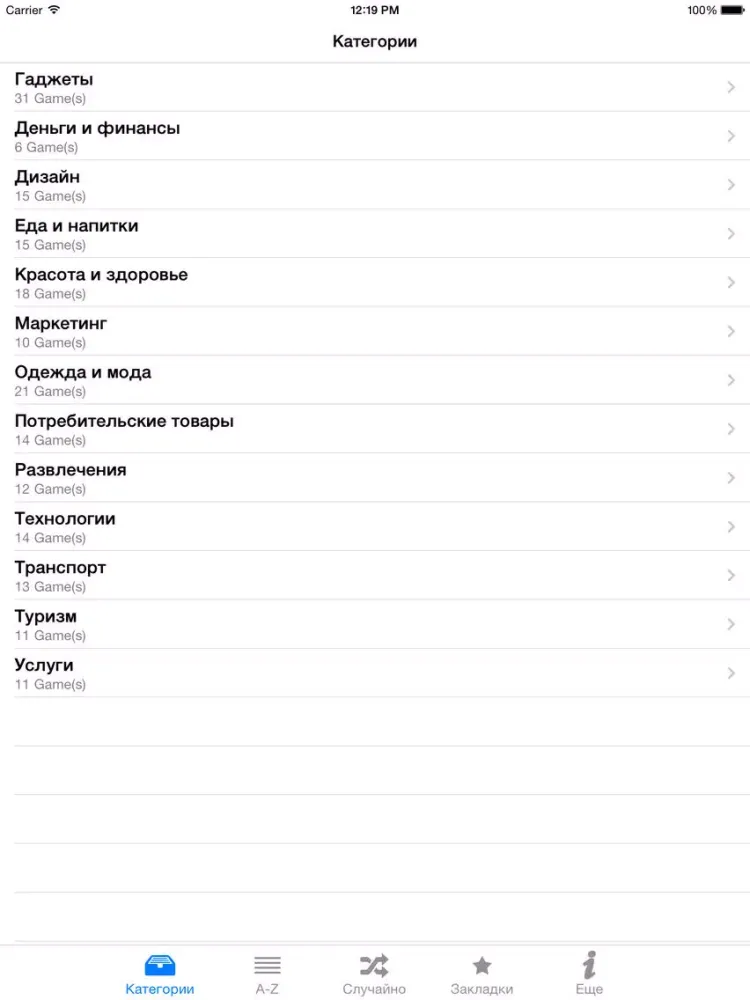The height and width of the screenshot is (1000, 750).
Task: Open the Еда и напитки category
Action: pos(375,234)
